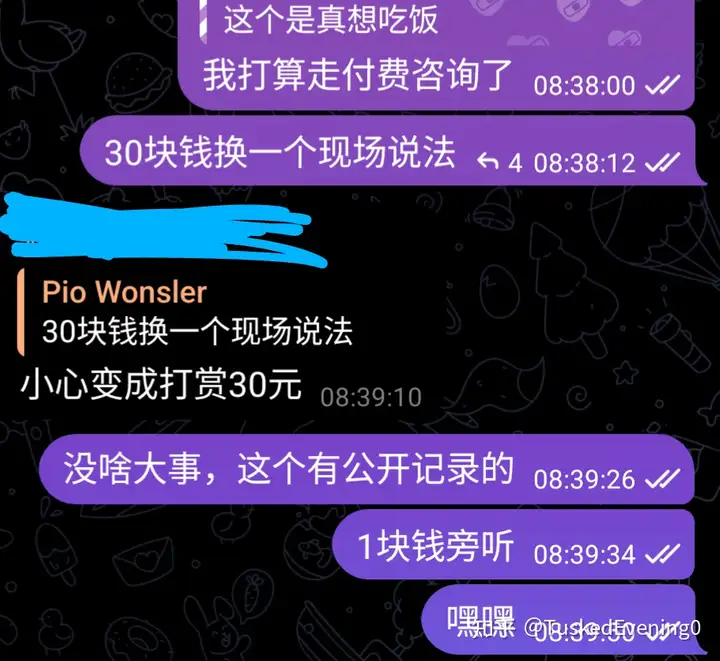The image size is (720, 661).
Task: View the 4 replies on the 30块钱 message
Action: [x=500, y=161]
